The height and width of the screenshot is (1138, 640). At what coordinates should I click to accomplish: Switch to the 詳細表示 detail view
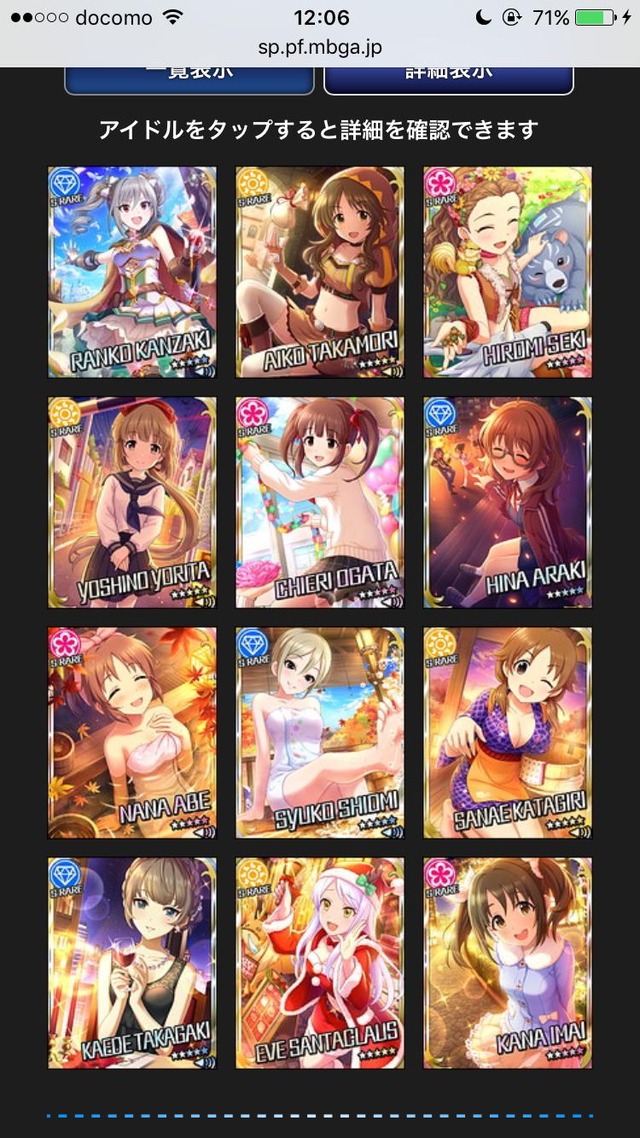click(x=448, y=81)
